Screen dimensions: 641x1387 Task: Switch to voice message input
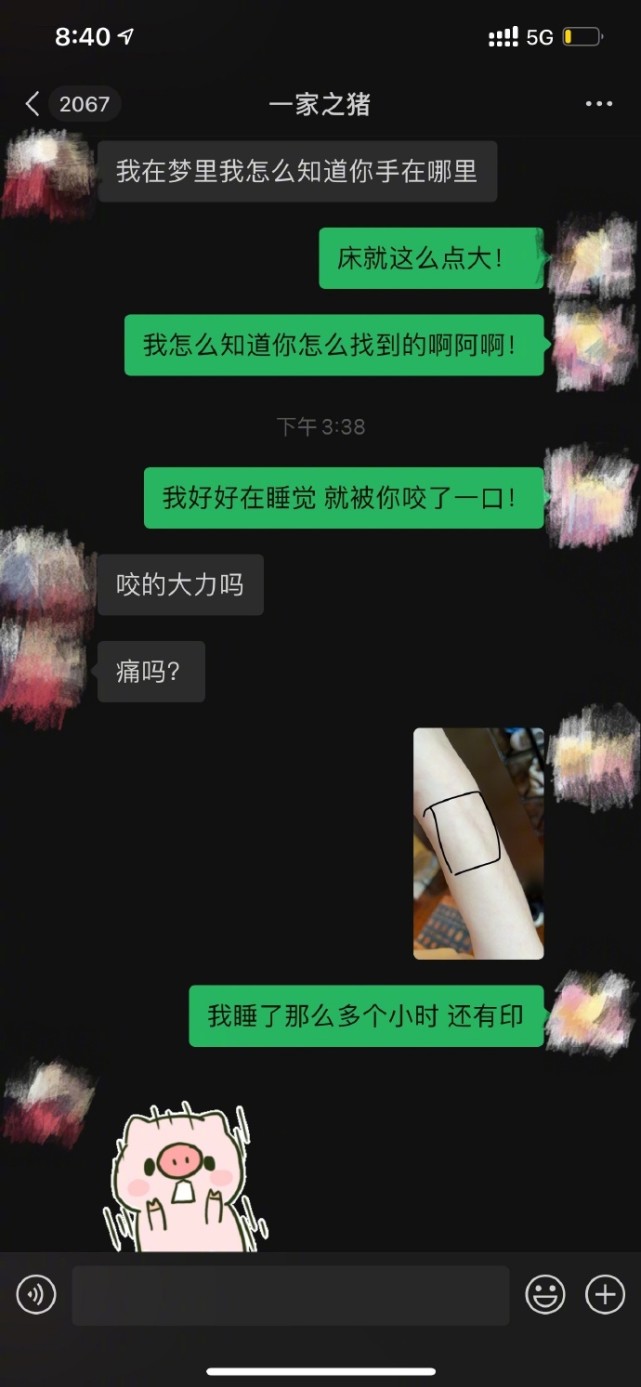[x=36, y=1296]
